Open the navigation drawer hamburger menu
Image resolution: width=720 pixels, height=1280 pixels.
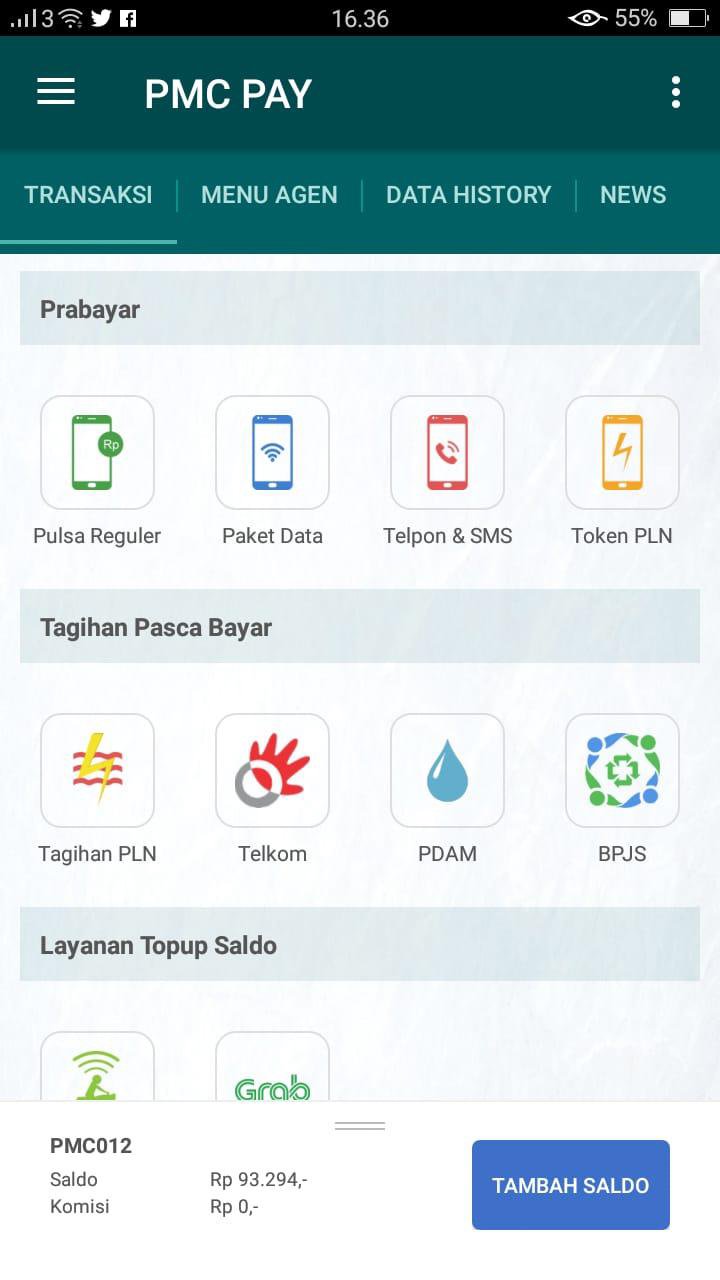pos(55,92)
